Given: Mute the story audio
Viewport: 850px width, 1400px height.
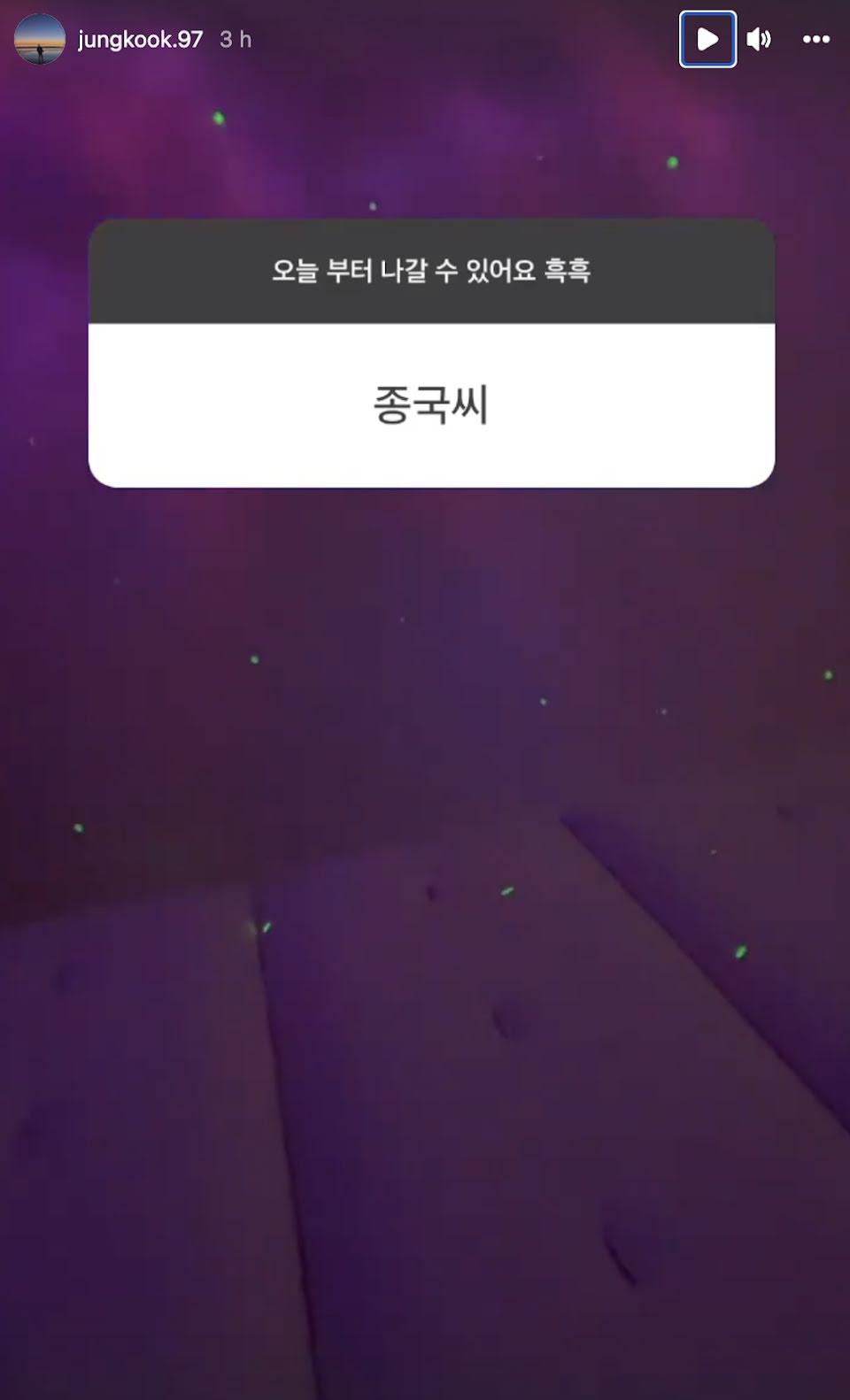Looking at the screenshot, I should (759, 39).
